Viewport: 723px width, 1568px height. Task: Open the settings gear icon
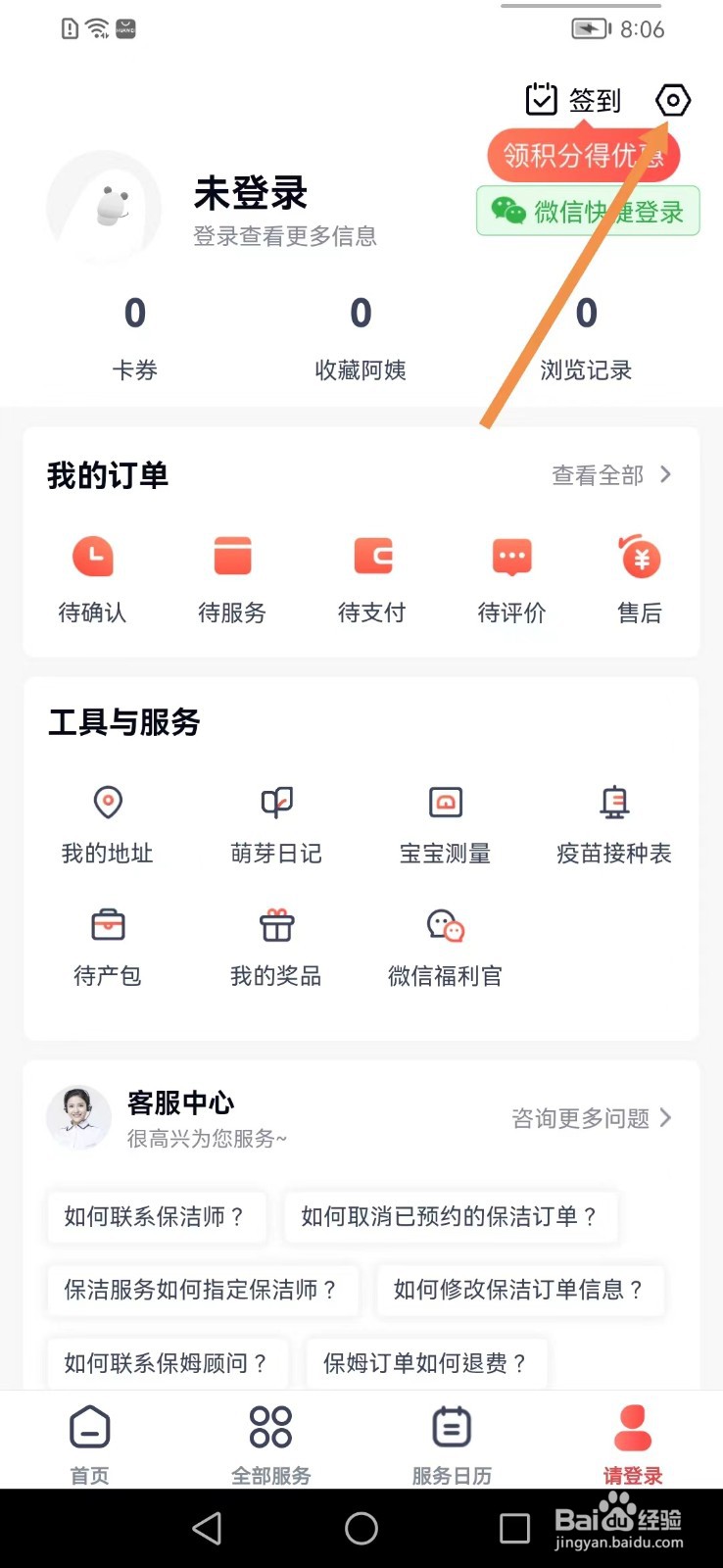point(672,100)
